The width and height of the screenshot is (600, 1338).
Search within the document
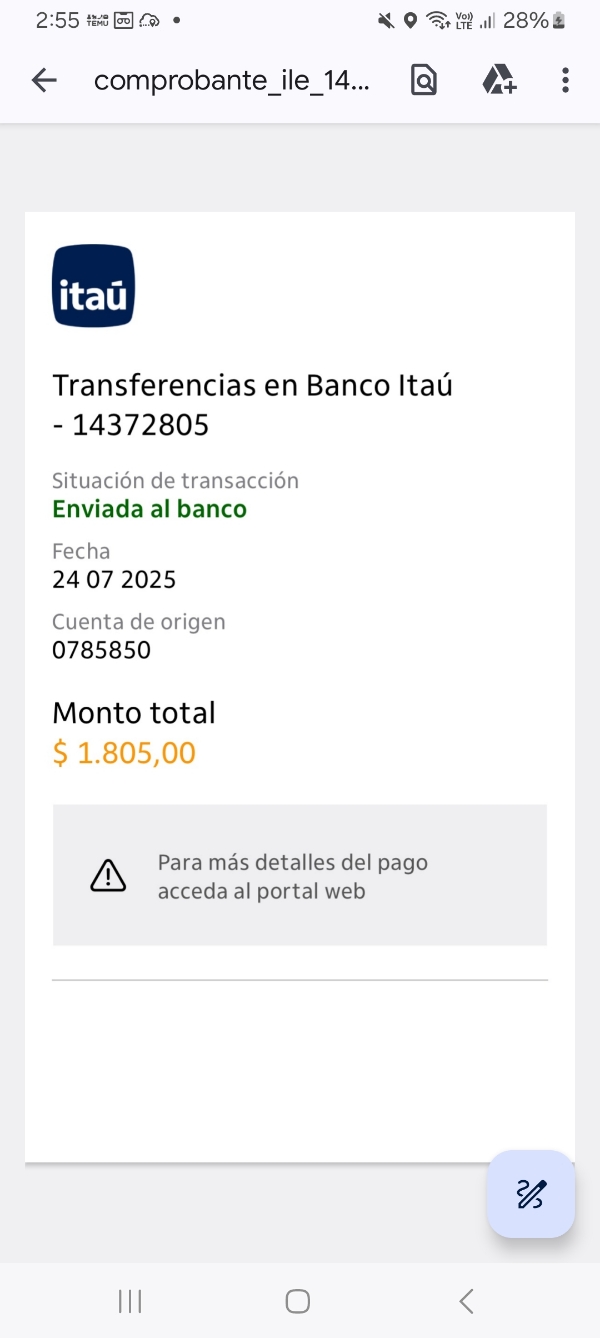tap(424, 80)
